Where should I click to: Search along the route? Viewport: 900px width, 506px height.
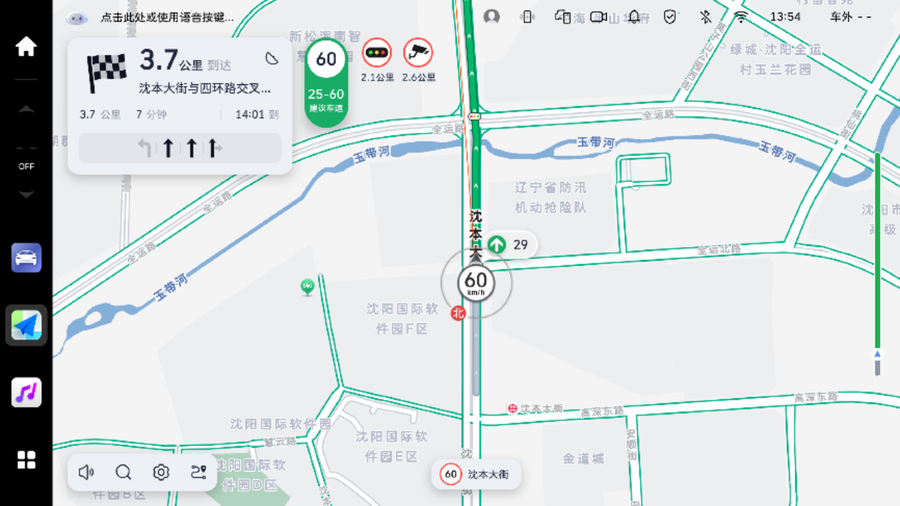123,472
